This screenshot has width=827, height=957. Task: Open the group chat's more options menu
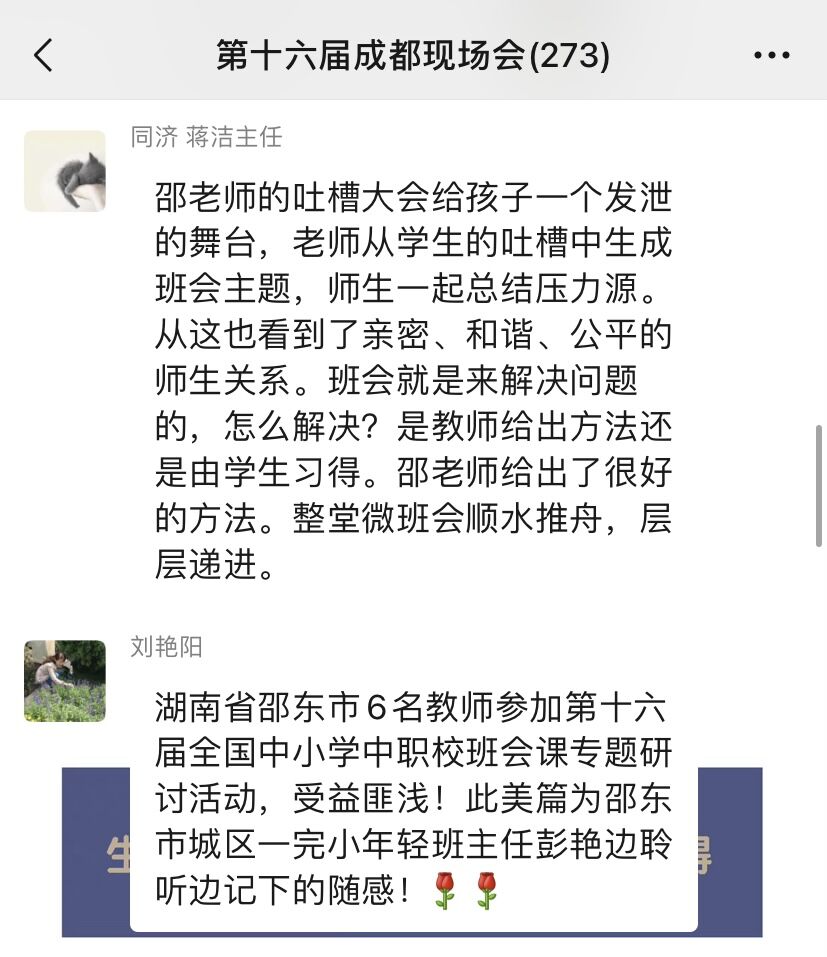point(771,56)
